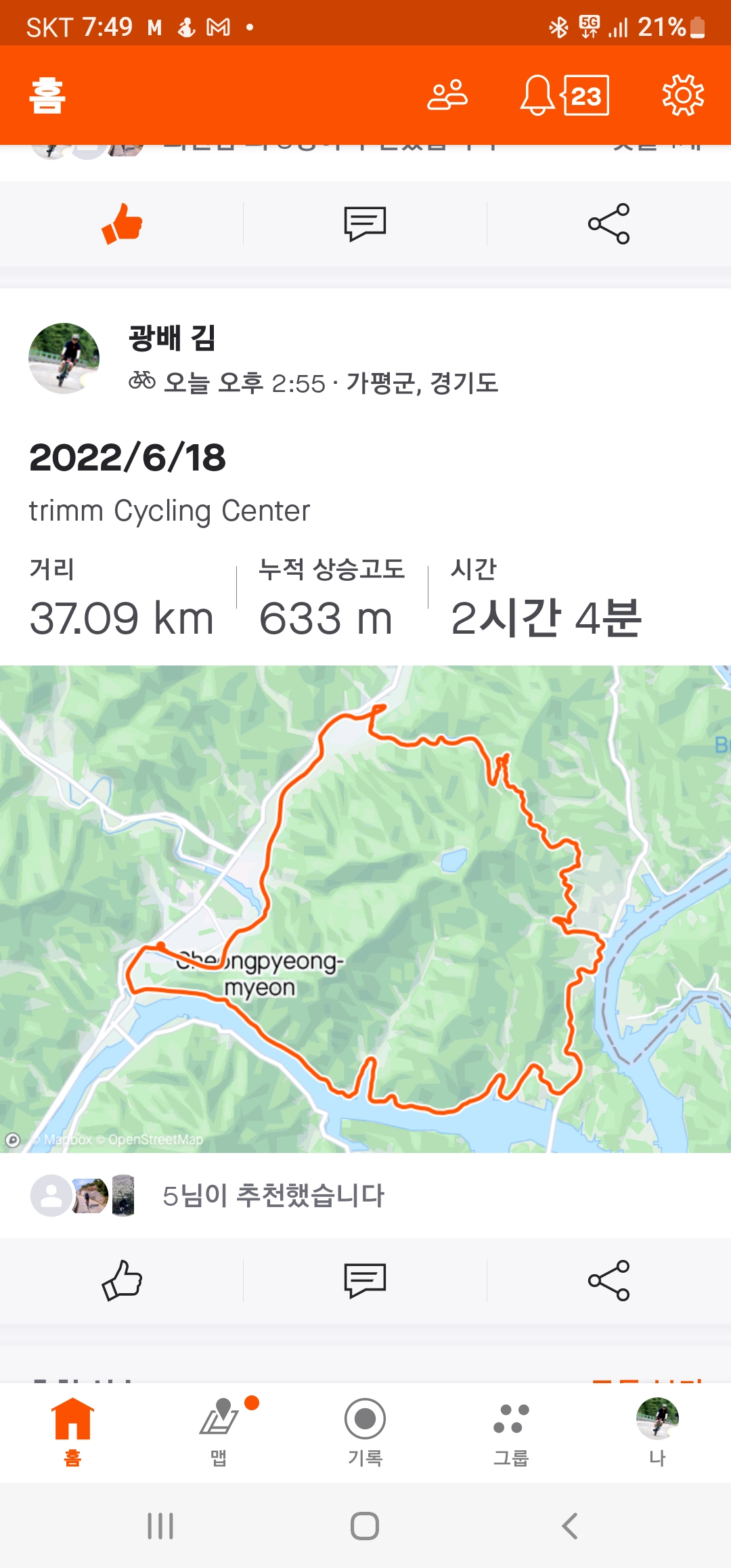Open 광배 김's profile photo
Viewport: 731px width, 1568px height.
click(64, 358)
